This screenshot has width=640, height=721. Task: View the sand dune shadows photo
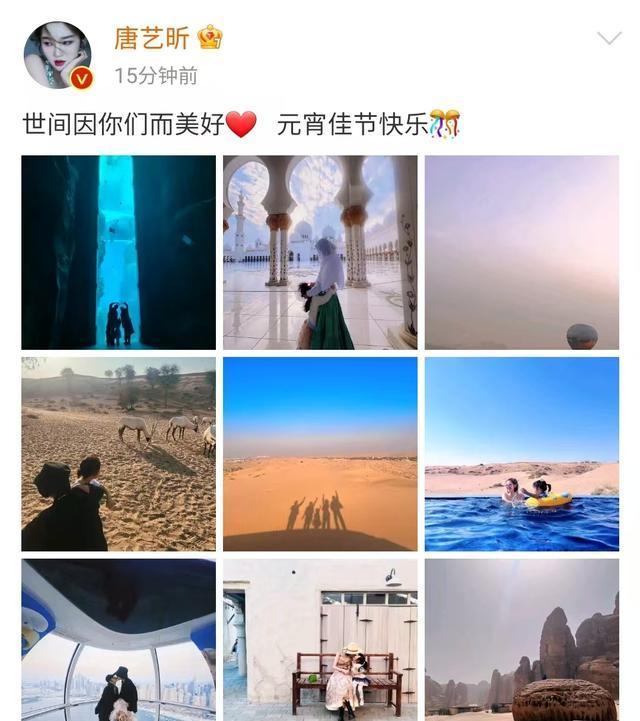(320, 454)
